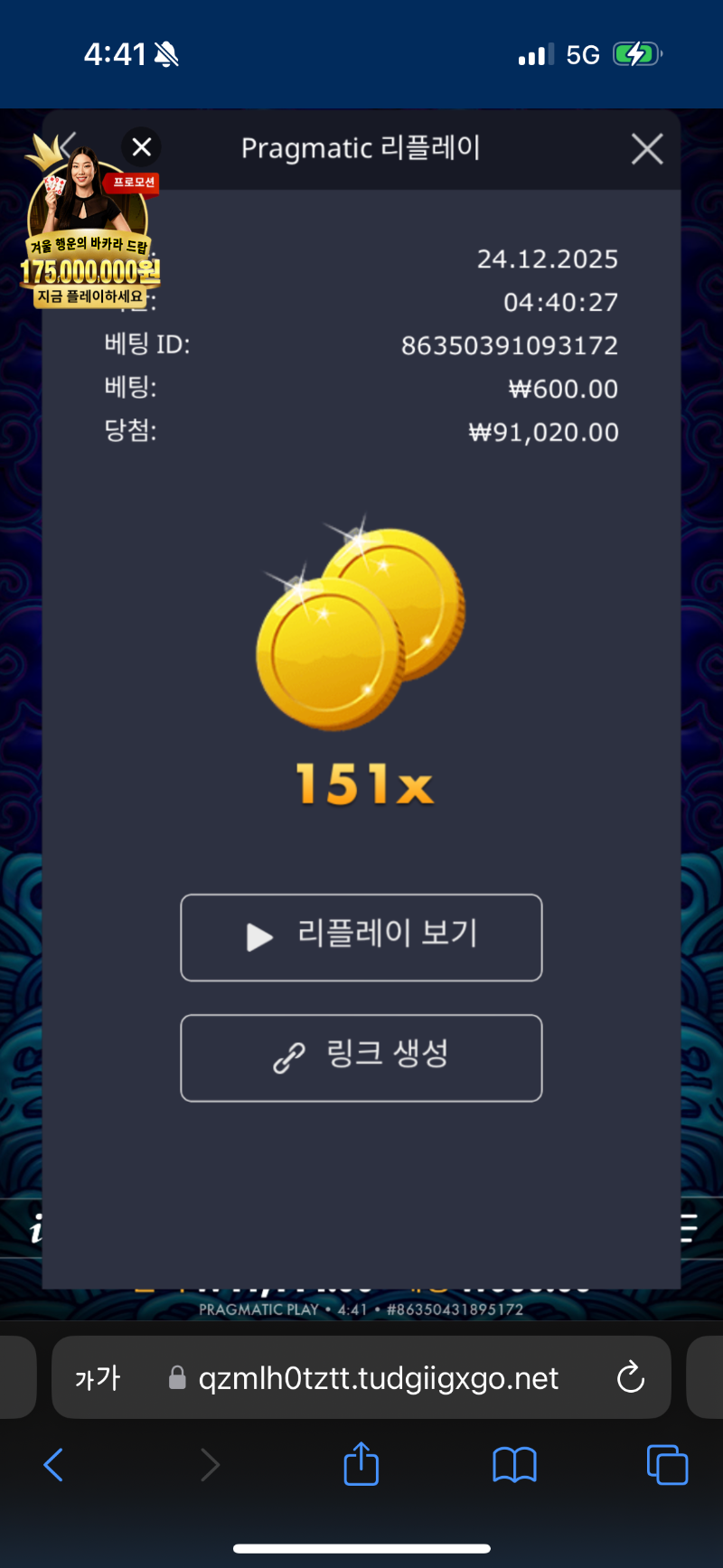Tap the address bar URL
Screen dimensions: 723x1568
[378, 1378]
